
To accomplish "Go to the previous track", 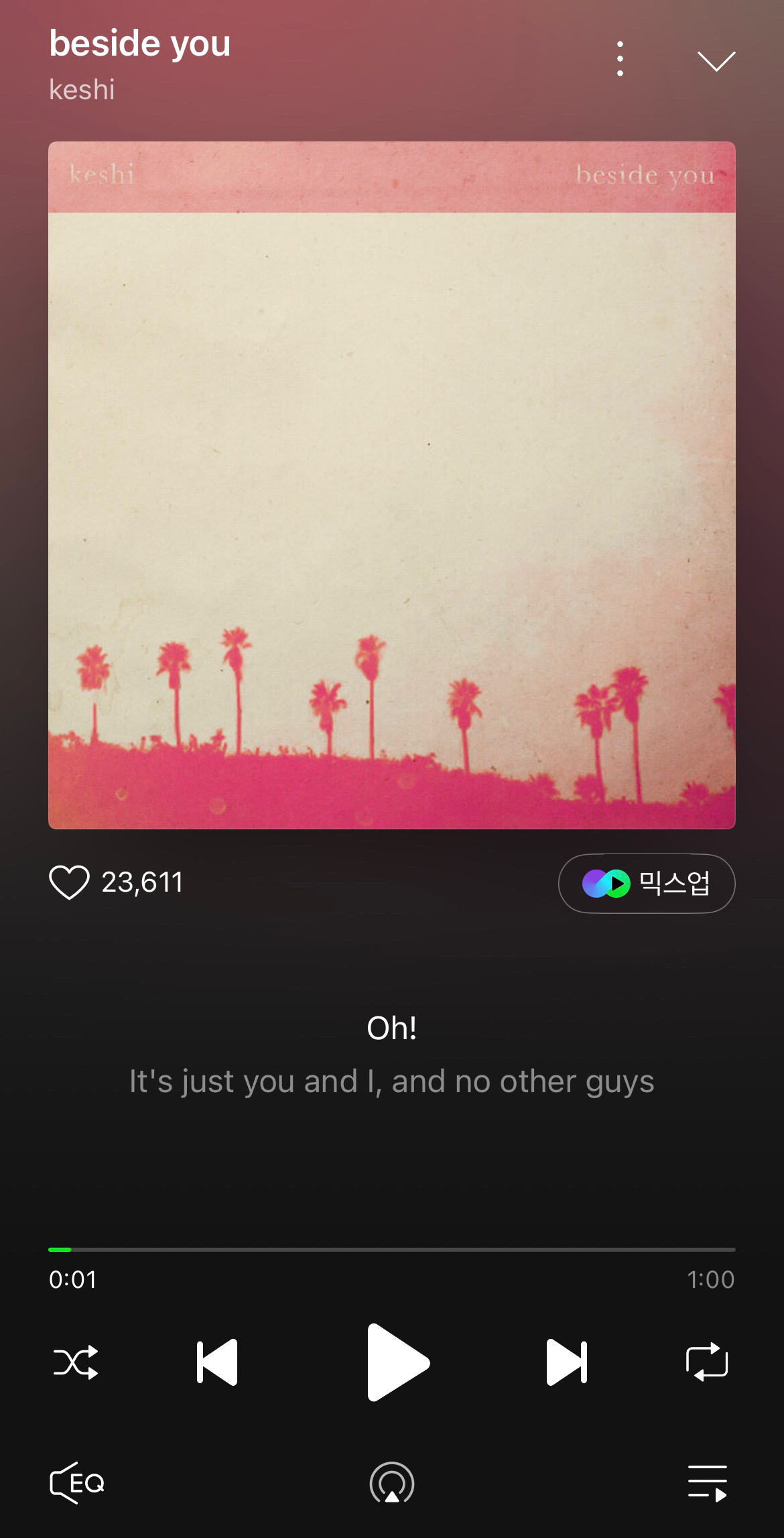I will click(x=217, y=1362).
